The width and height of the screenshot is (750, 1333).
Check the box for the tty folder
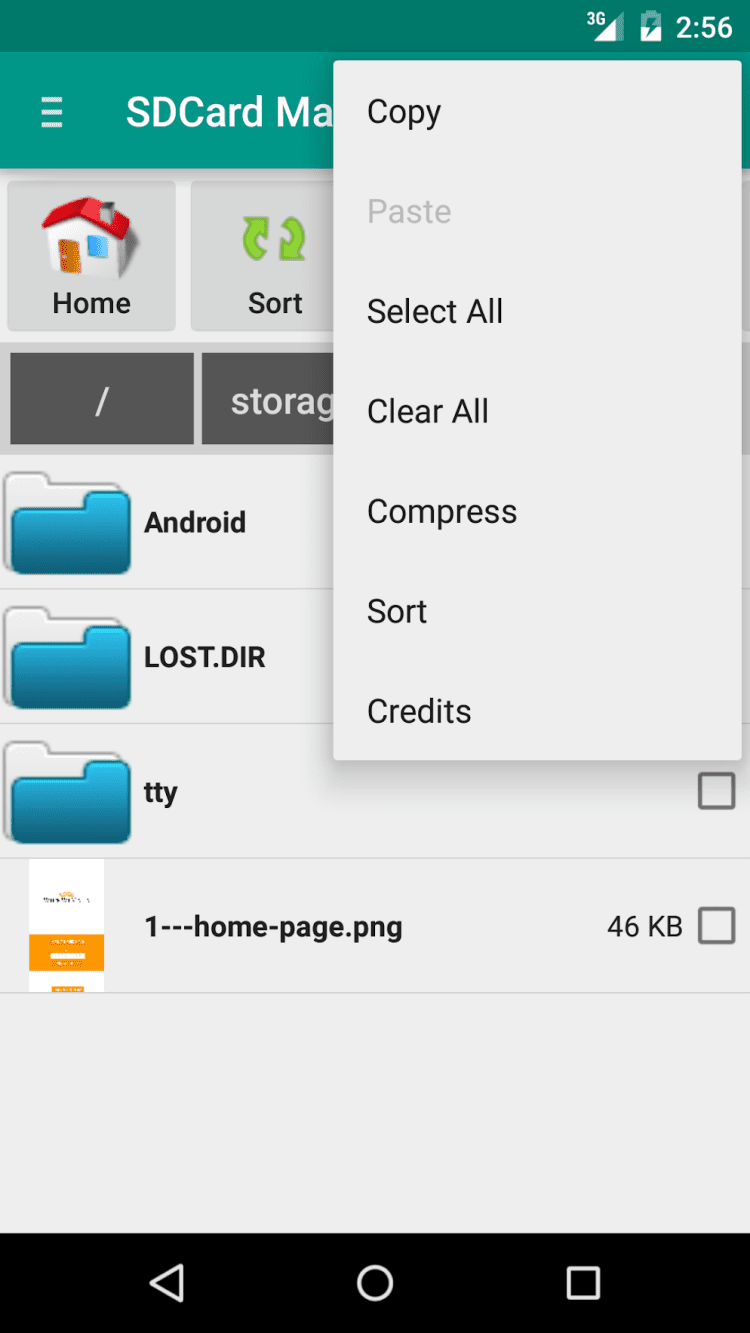coord(716,791)
